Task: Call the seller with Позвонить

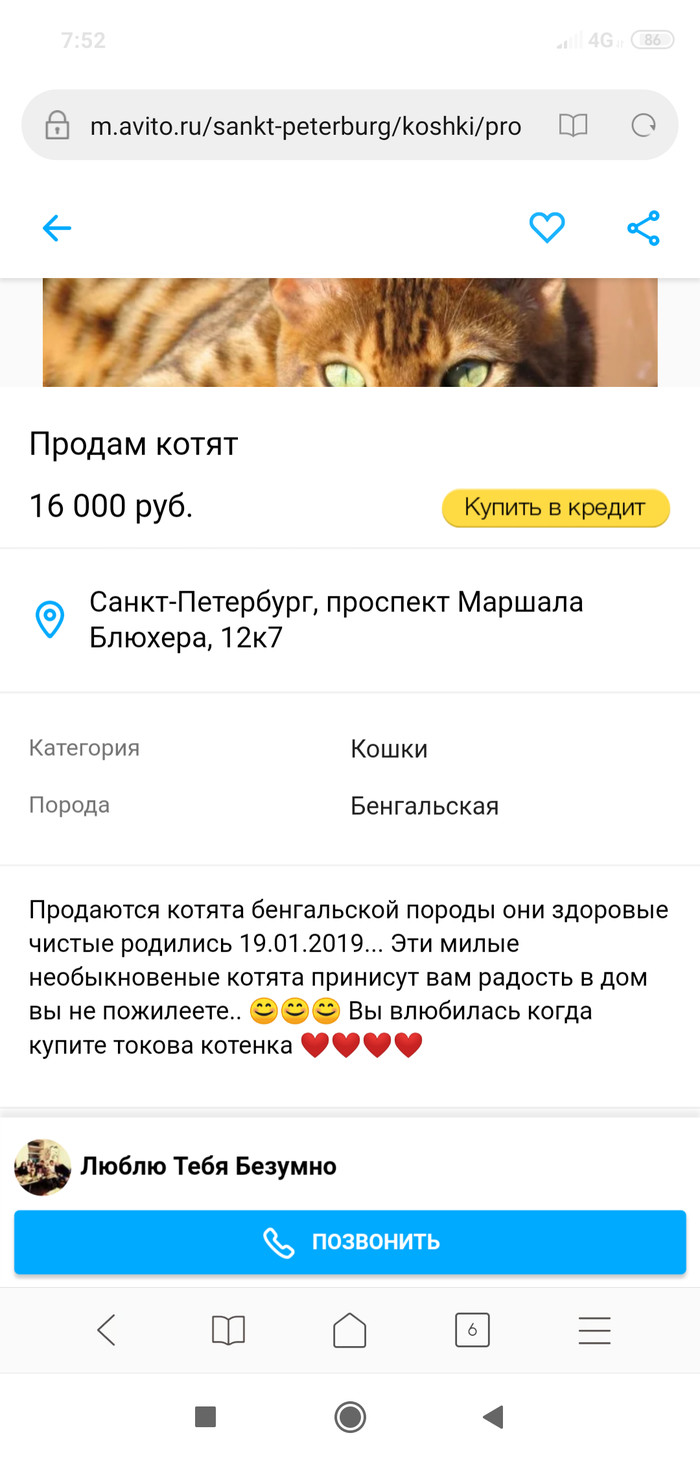Action: tap(350, 1242)
